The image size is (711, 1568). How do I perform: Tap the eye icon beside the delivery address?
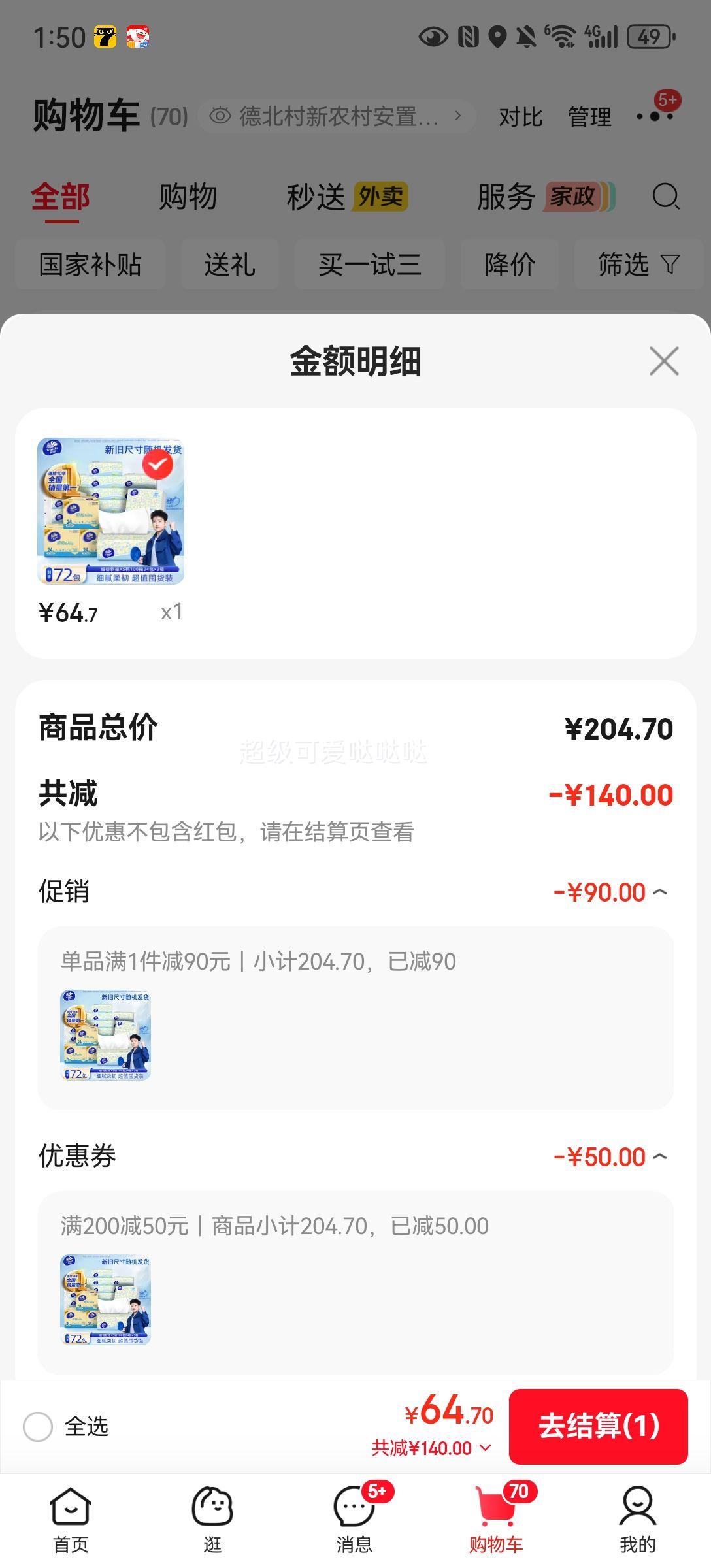click(220, 115)
